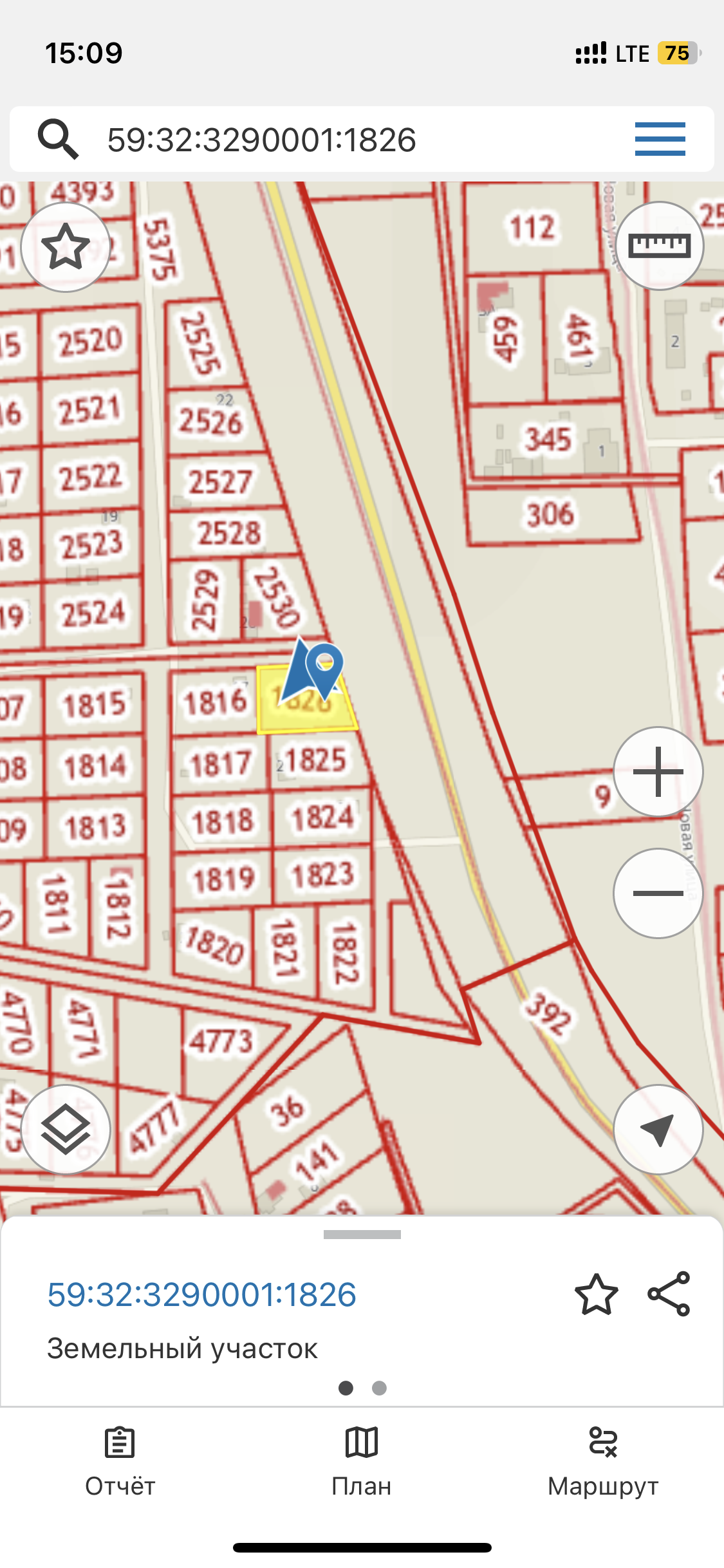Share this land parcel
The image size is (724, 1568).
(669, 1294)
